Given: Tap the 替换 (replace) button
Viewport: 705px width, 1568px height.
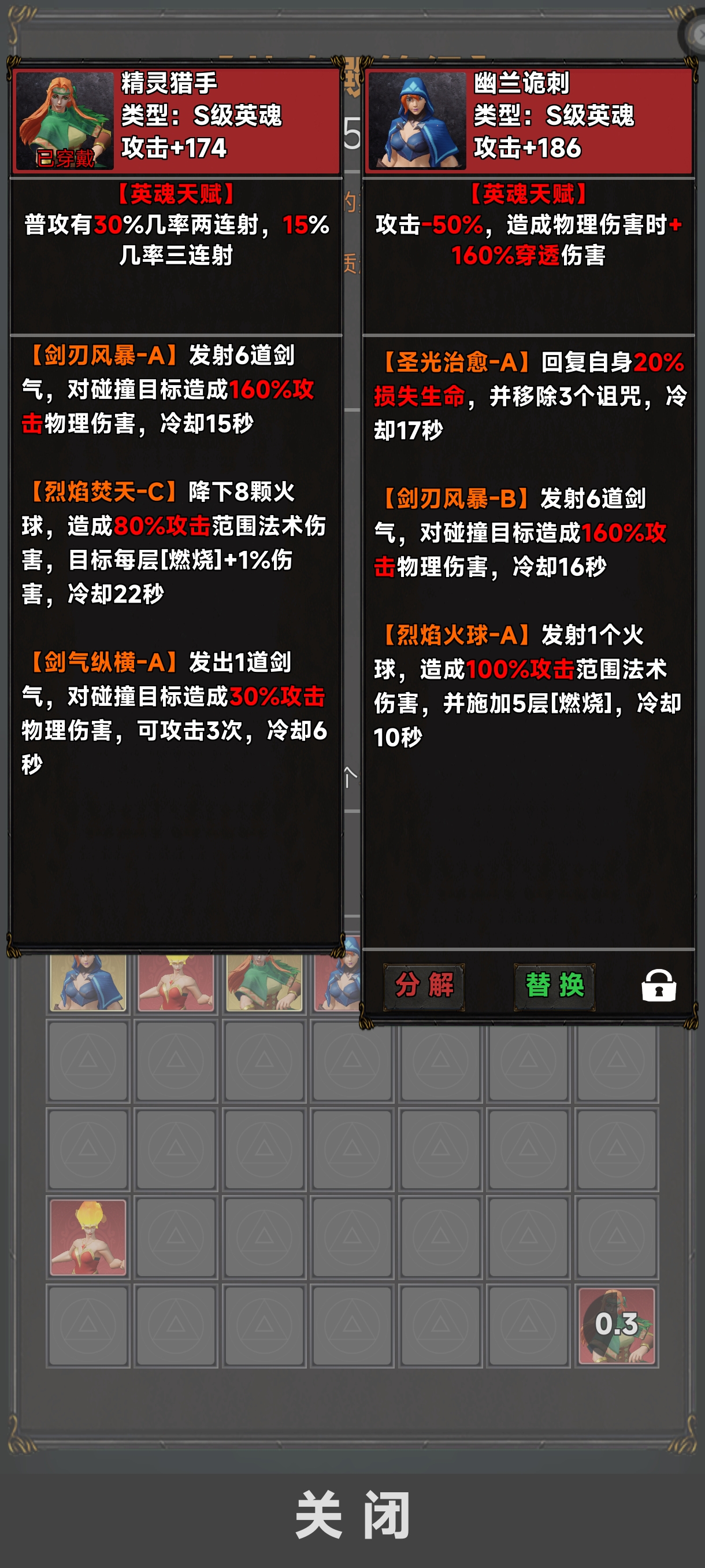Looking at the screenshot, I should pos(554,985).
